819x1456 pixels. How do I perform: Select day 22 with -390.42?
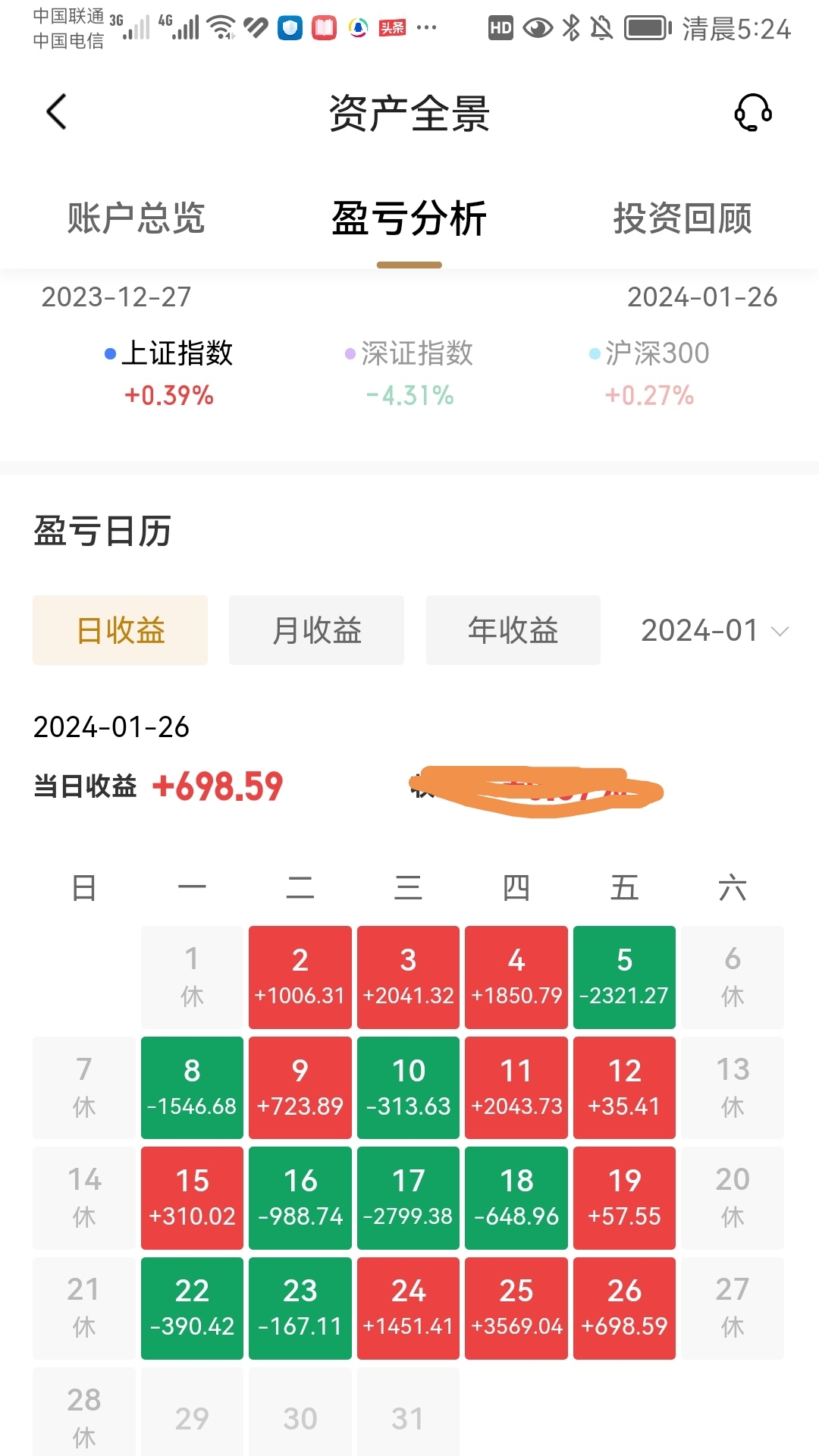(192, 1308)
